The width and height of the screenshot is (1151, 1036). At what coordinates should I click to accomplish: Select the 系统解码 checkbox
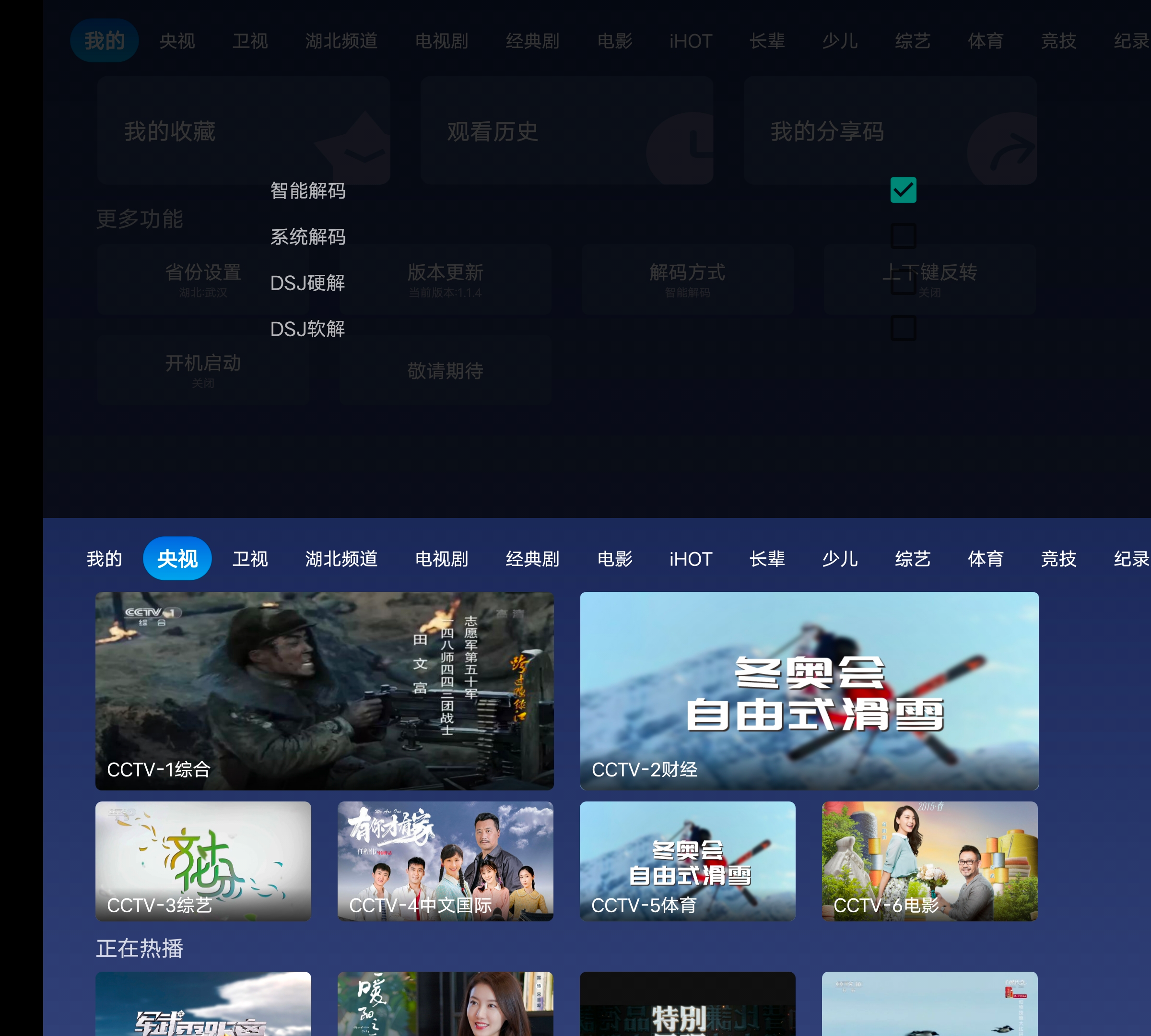pyautogui.click(x=903, y=236)
